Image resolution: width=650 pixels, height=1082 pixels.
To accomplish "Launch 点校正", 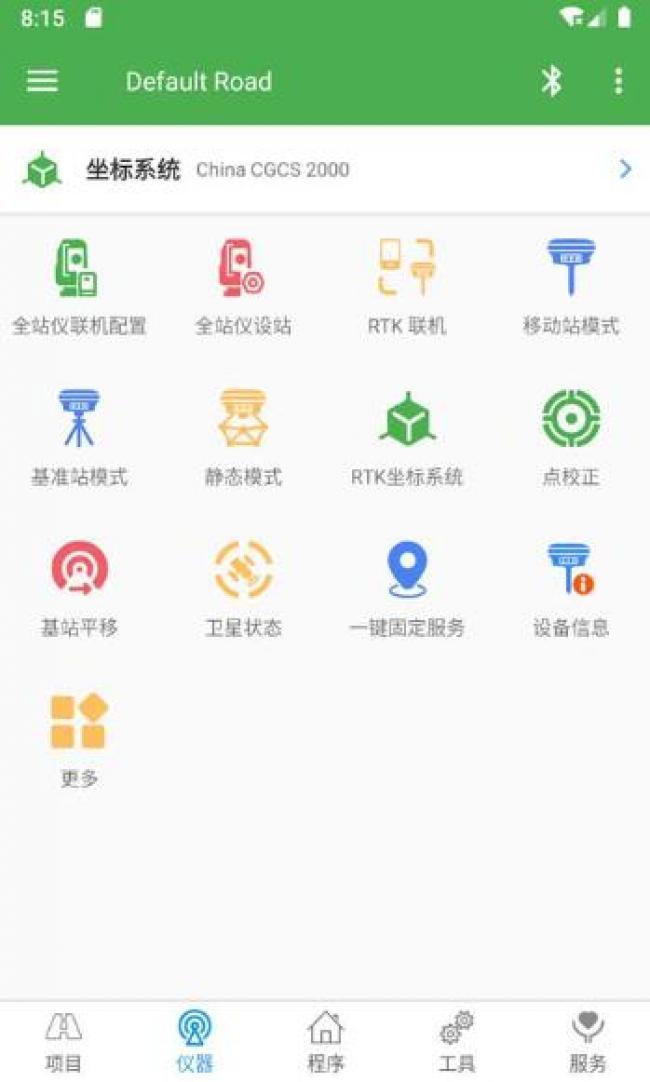I will point(570,437).
